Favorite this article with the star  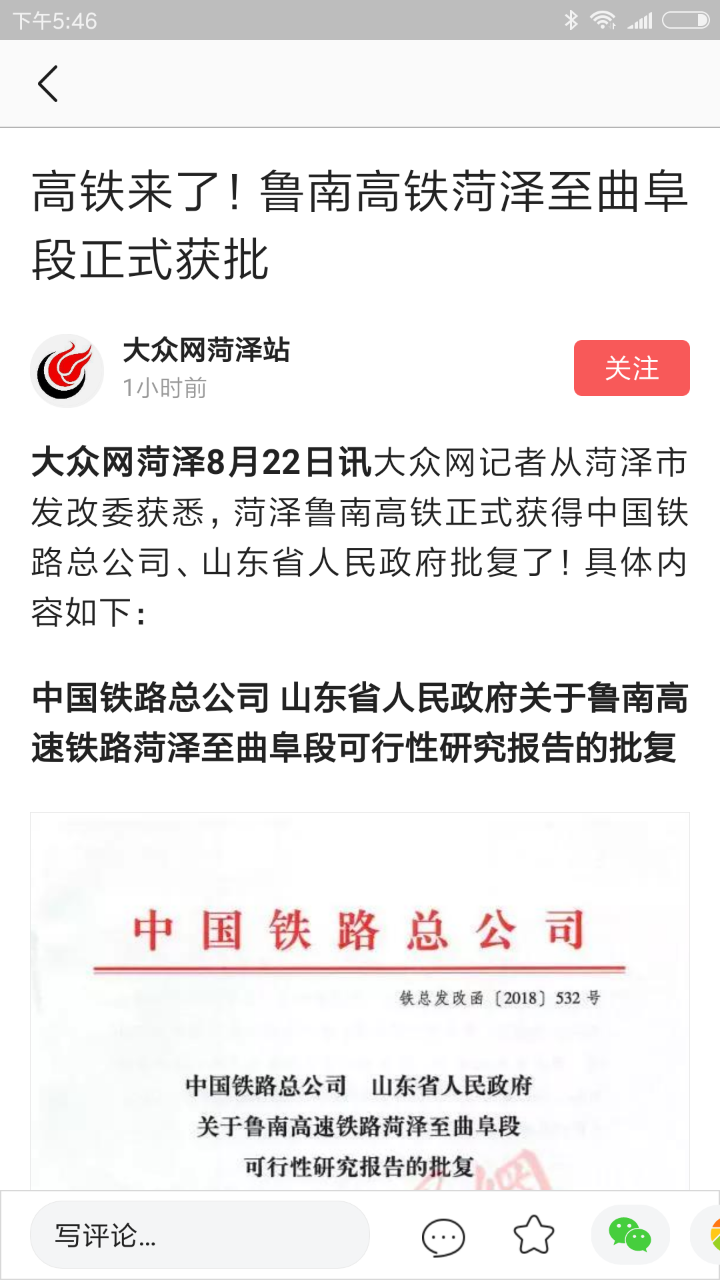click(534, 1236)
